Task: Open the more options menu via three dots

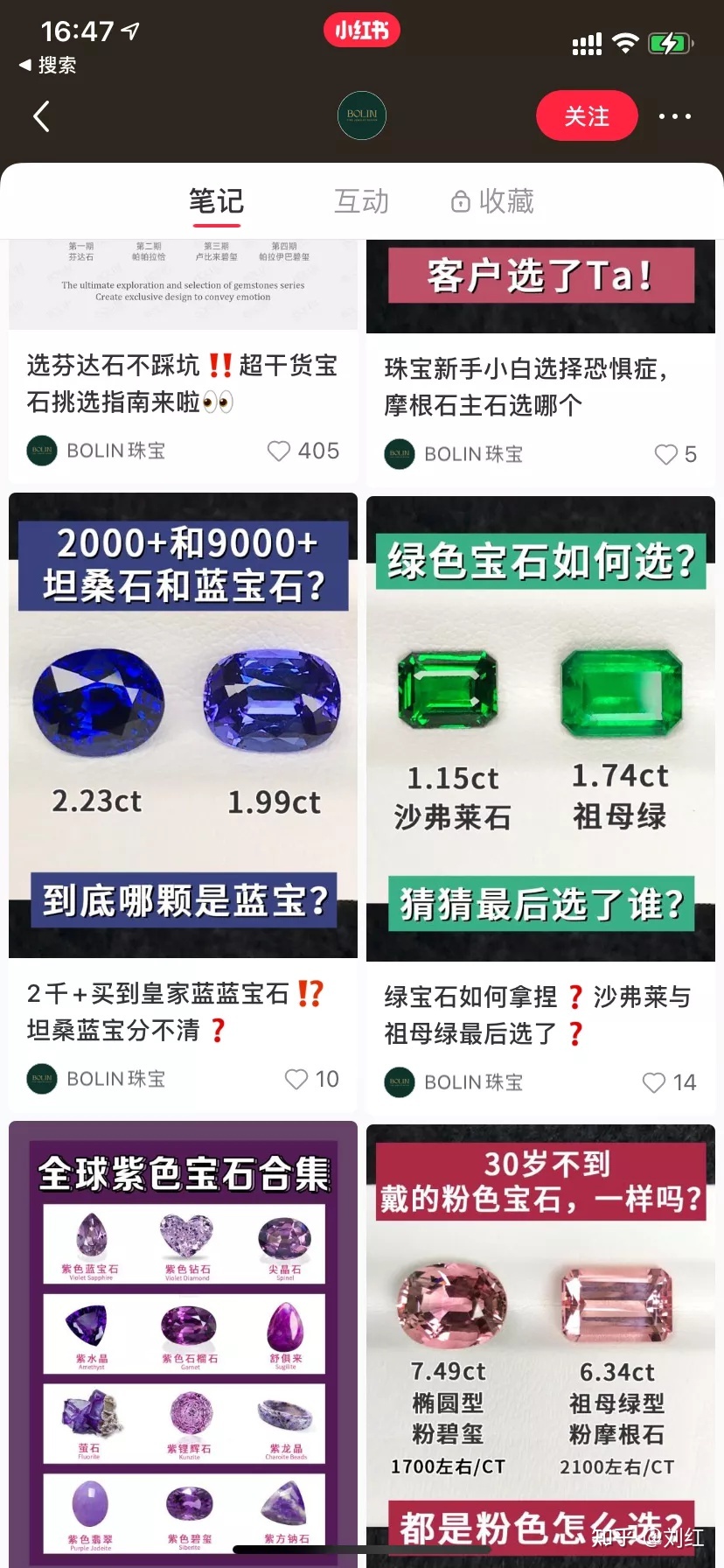Action: (x=672, y=115)
